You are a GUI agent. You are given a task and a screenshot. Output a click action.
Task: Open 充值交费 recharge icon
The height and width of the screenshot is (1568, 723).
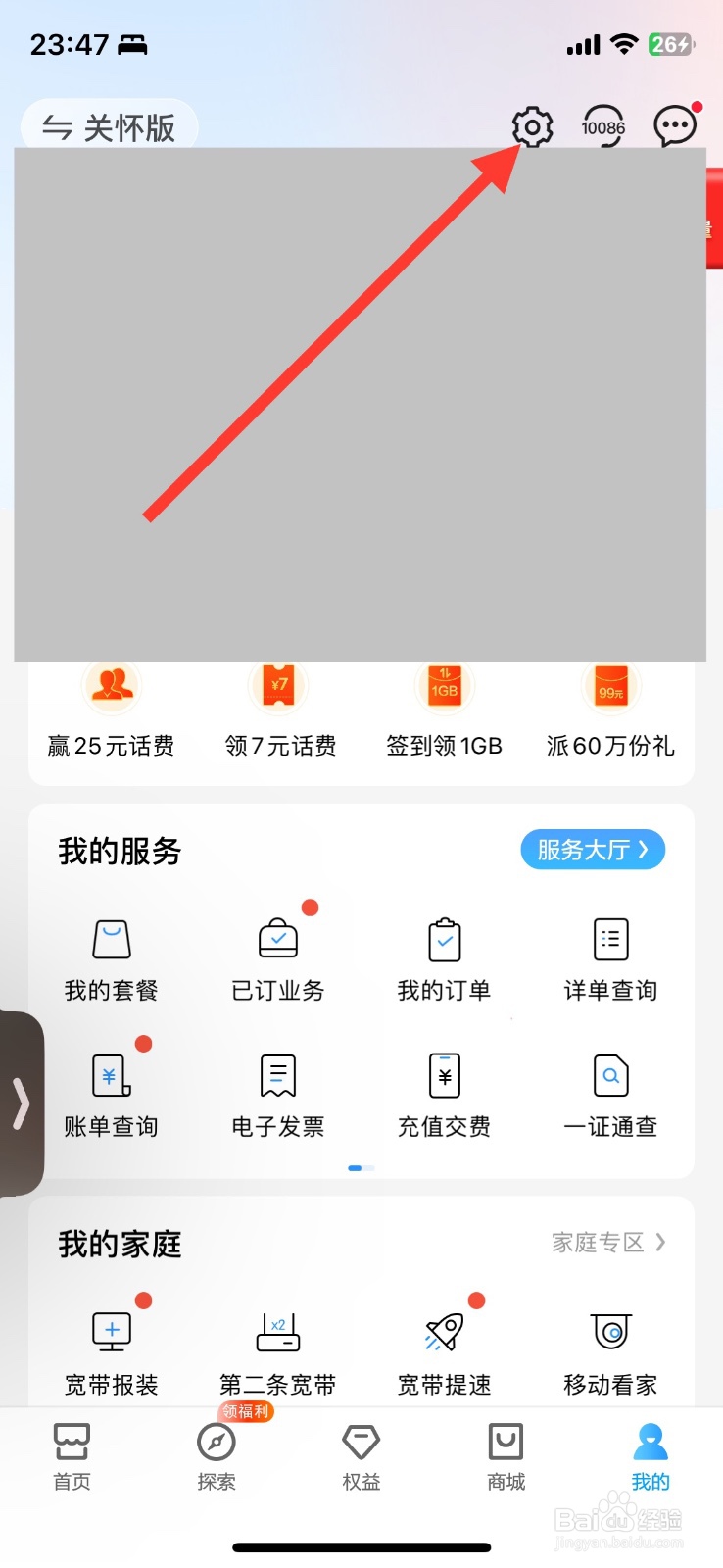[444, 1093]
